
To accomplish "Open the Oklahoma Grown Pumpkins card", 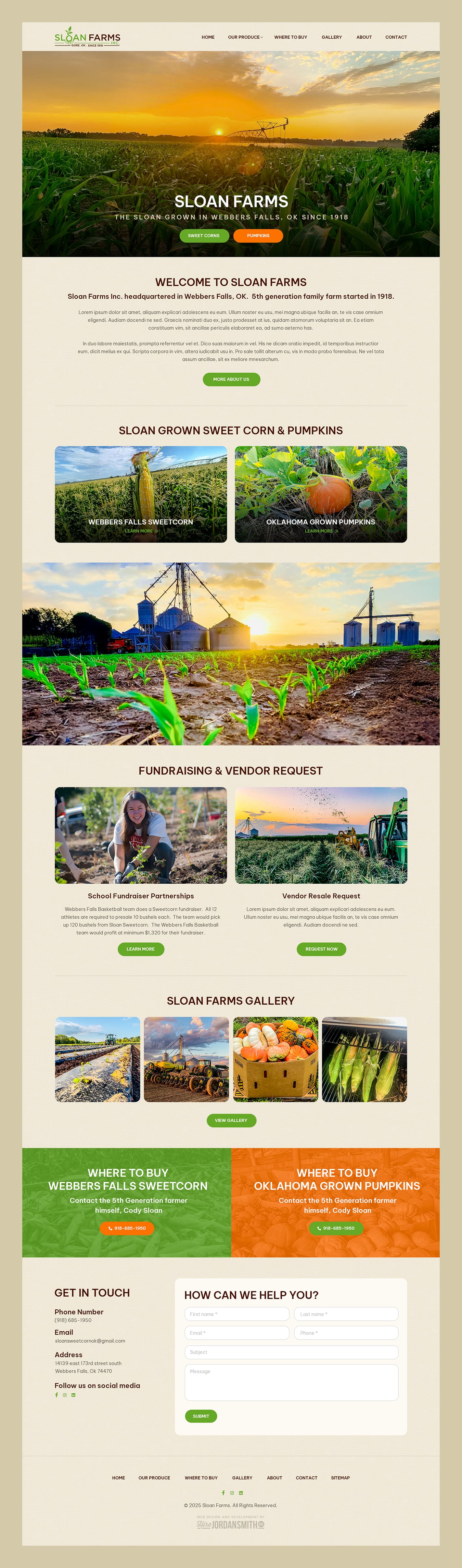I will (x=320, y=494).
